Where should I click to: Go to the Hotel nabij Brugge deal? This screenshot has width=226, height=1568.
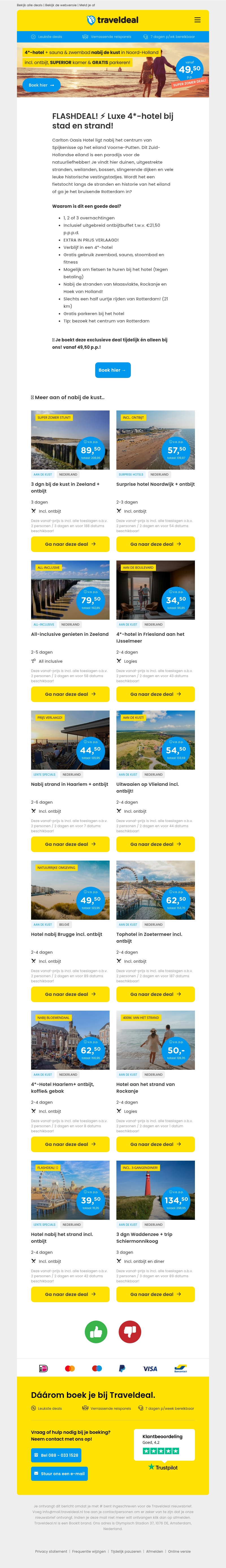click(70, 994)
